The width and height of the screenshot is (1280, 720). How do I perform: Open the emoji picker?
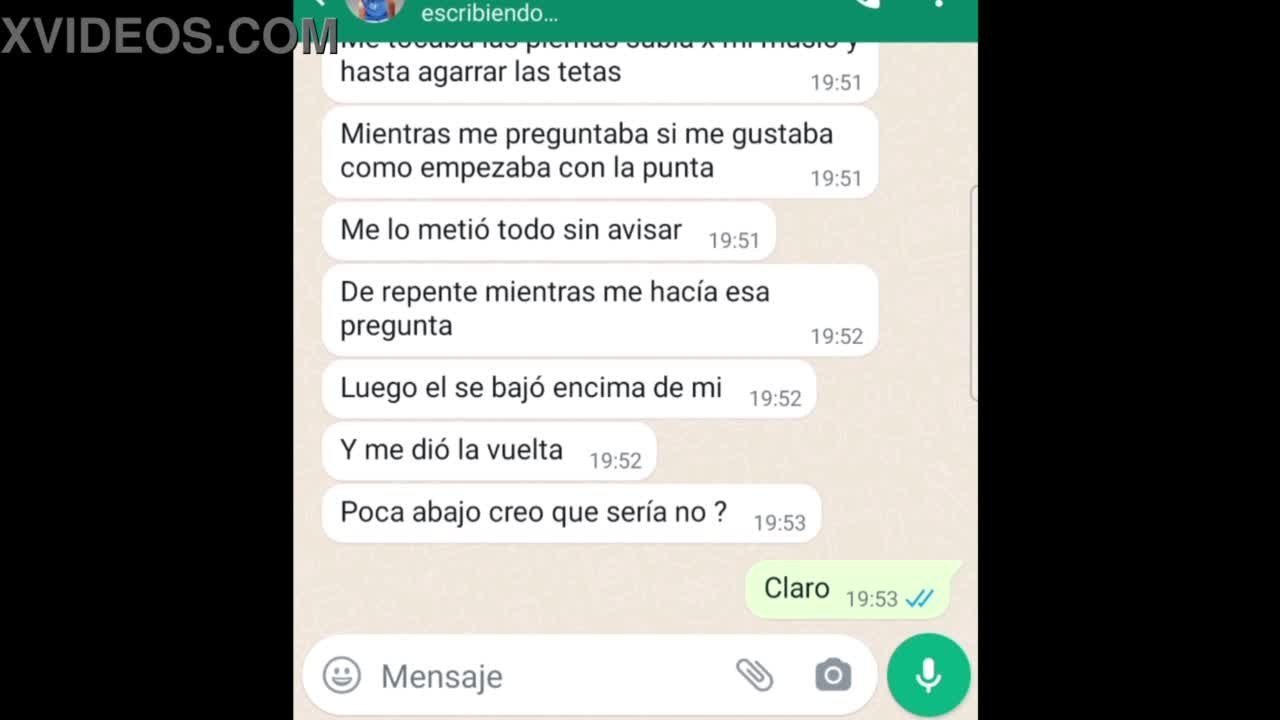coord(342,676)
